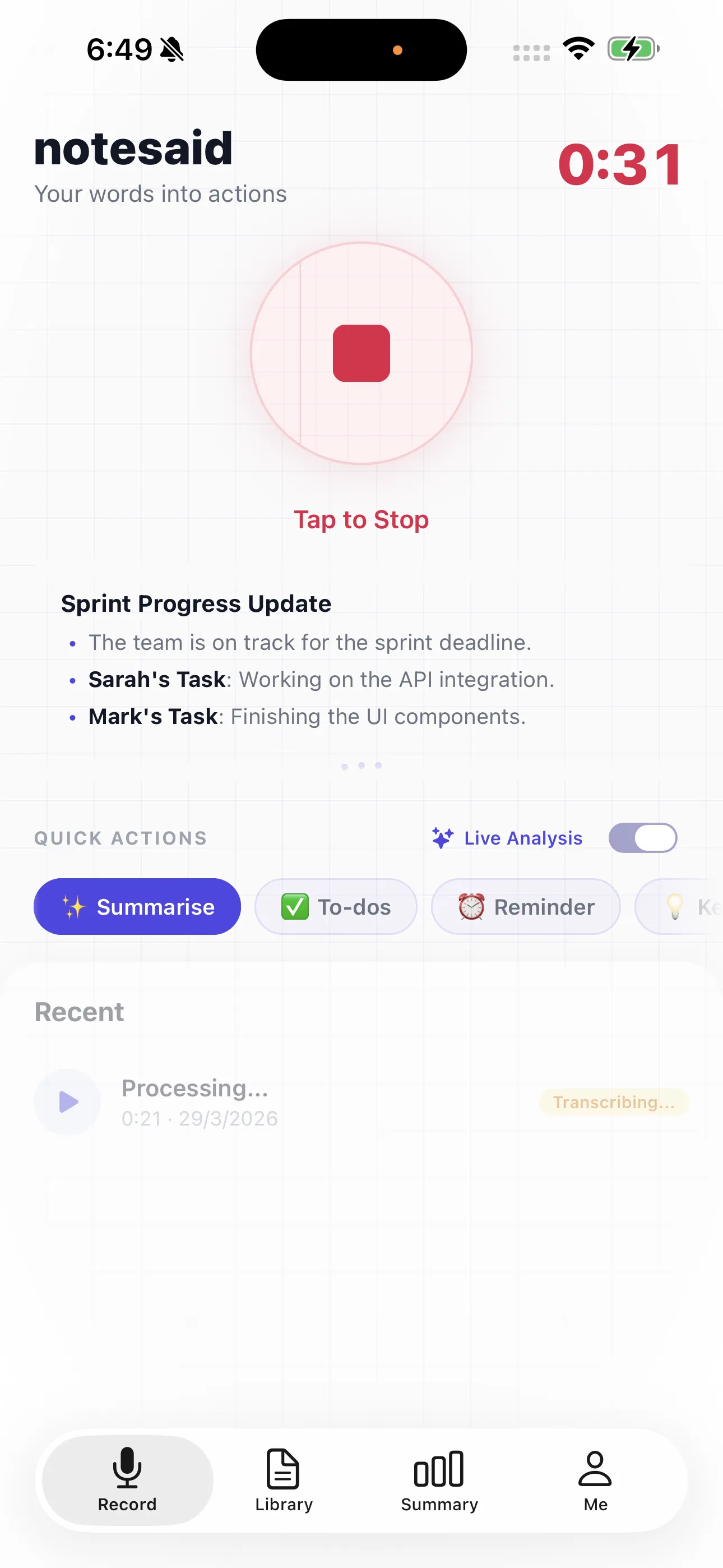Tap the Reminder quick action chip
Viewport: 723px width, 1568px height.
coord(525,906)
